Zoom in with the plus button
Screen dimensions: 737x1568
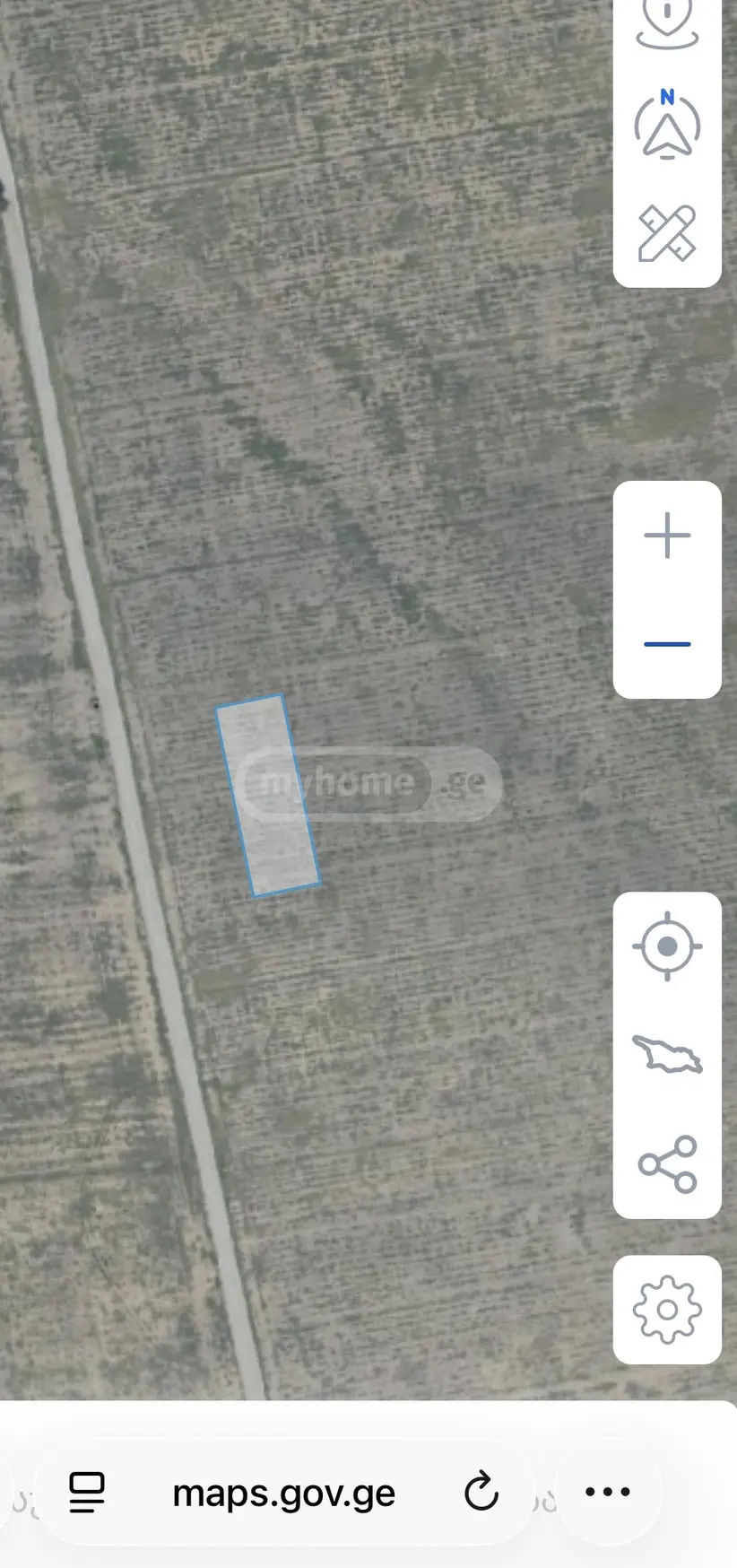[x=667, y=536]
